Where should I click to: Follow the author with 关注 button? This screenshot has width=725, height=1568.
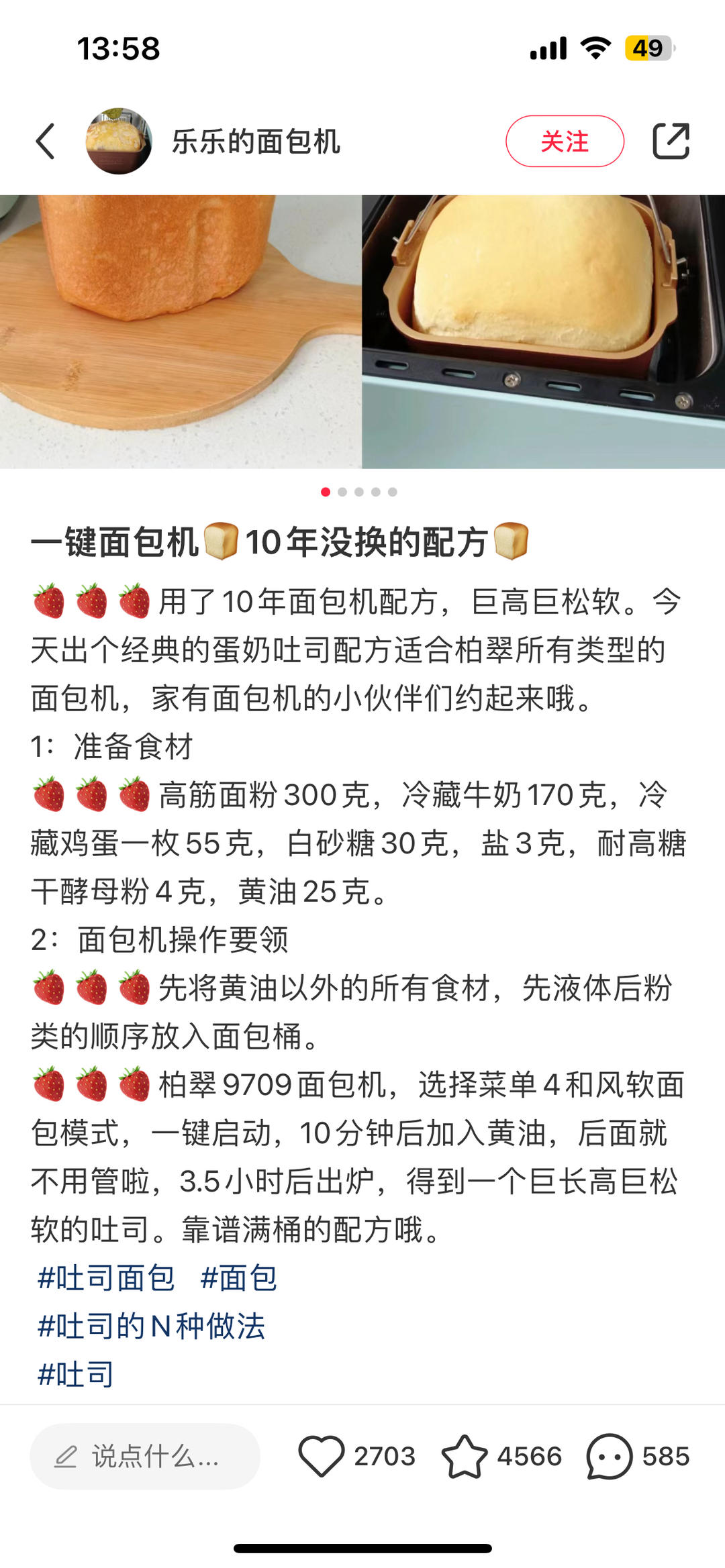pos(565,142)
